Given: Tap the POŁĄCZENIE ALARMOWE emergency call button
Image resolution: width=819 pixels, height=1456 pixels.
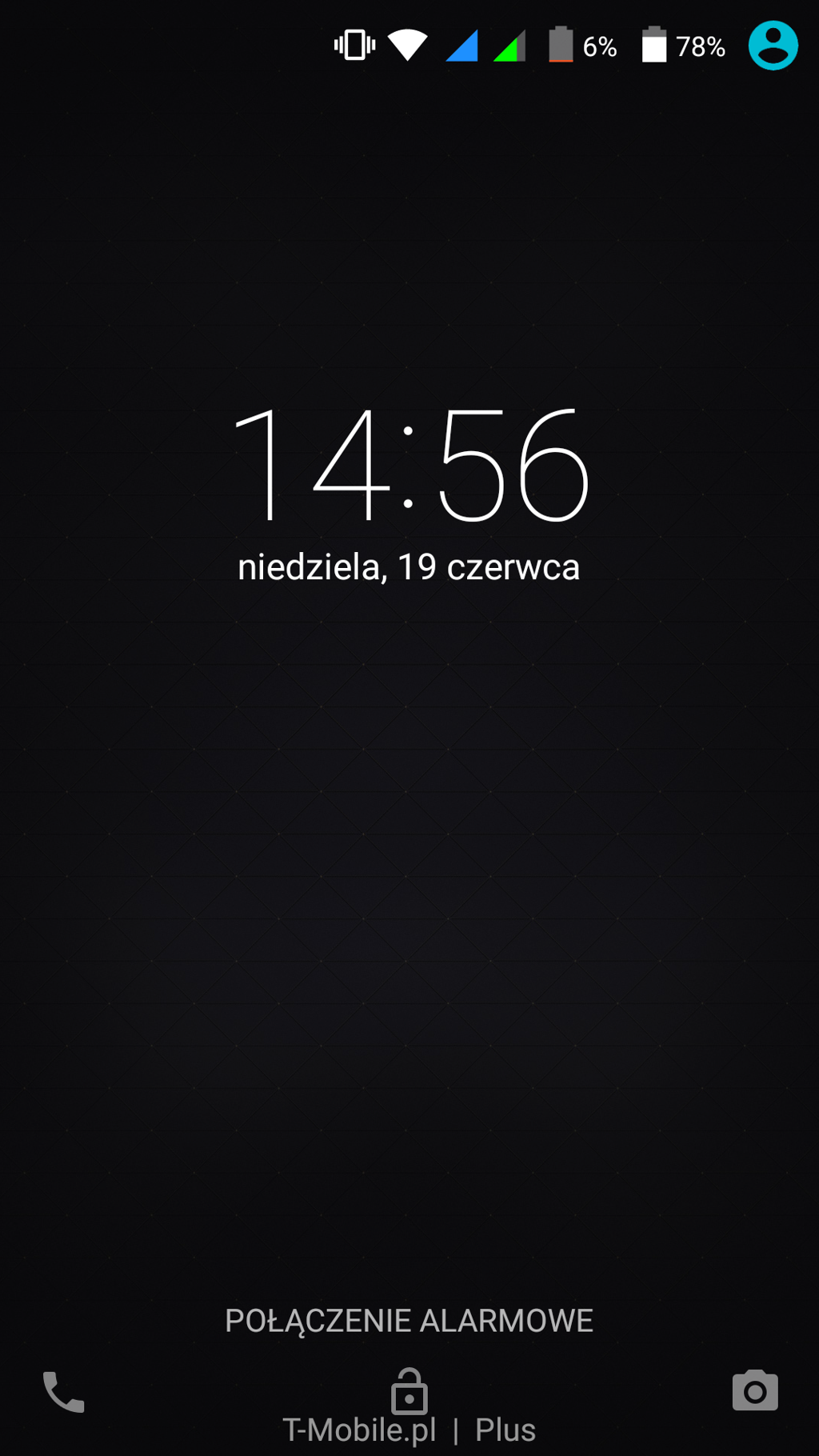Looking at the screenshot, I should (x=409, y=1321).
